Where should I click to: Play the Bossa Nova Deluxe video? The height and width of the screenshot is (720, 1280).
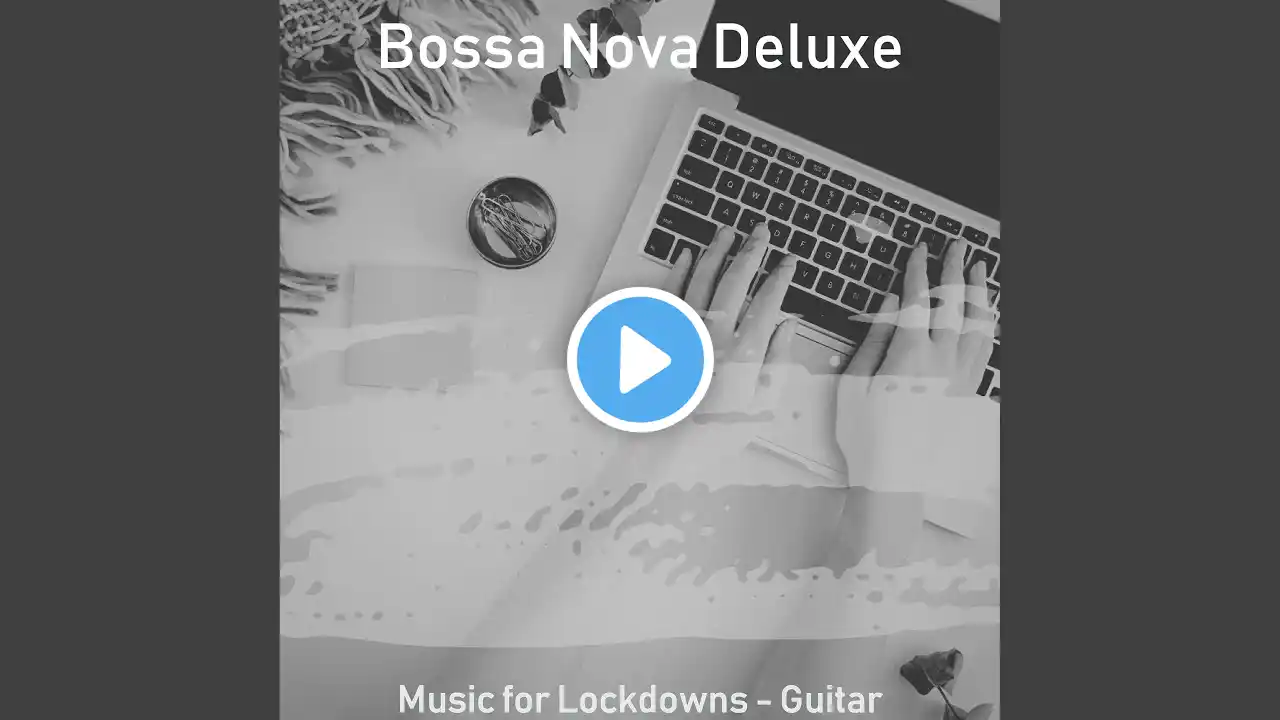click(640, 360)
